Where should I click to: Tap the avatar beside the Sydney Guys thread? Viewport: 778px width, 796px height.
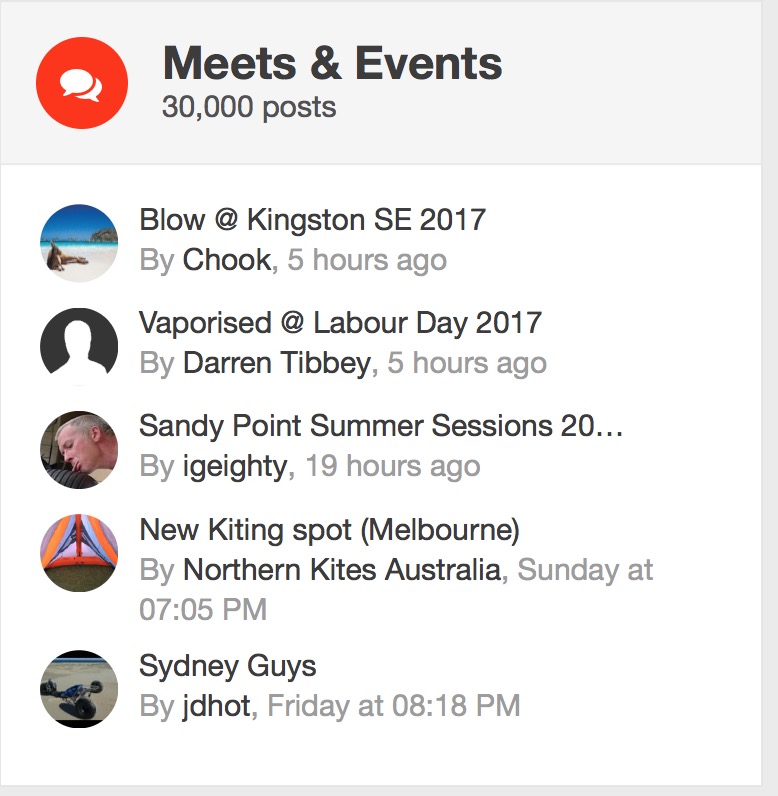[x=79, y=688]
